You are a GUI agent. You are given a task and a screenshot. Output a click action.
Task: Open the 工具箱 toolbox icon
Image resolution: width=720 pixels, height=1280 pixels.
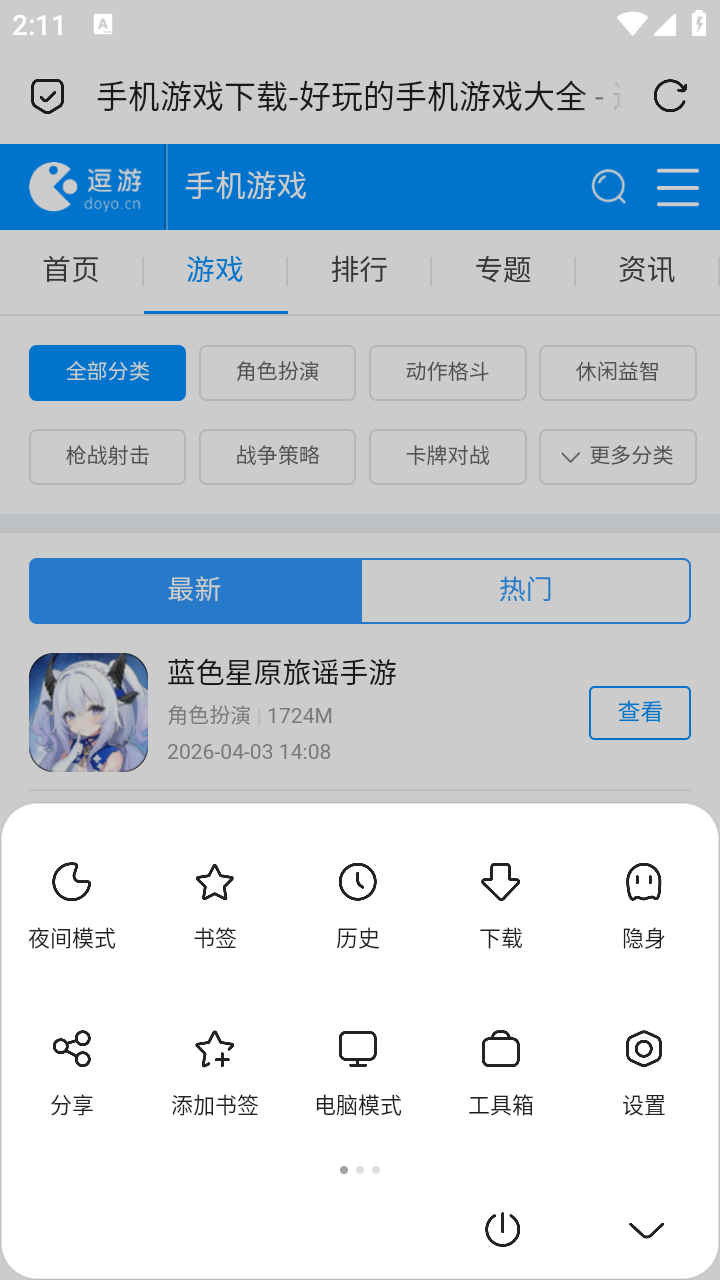click(500, 1064)
